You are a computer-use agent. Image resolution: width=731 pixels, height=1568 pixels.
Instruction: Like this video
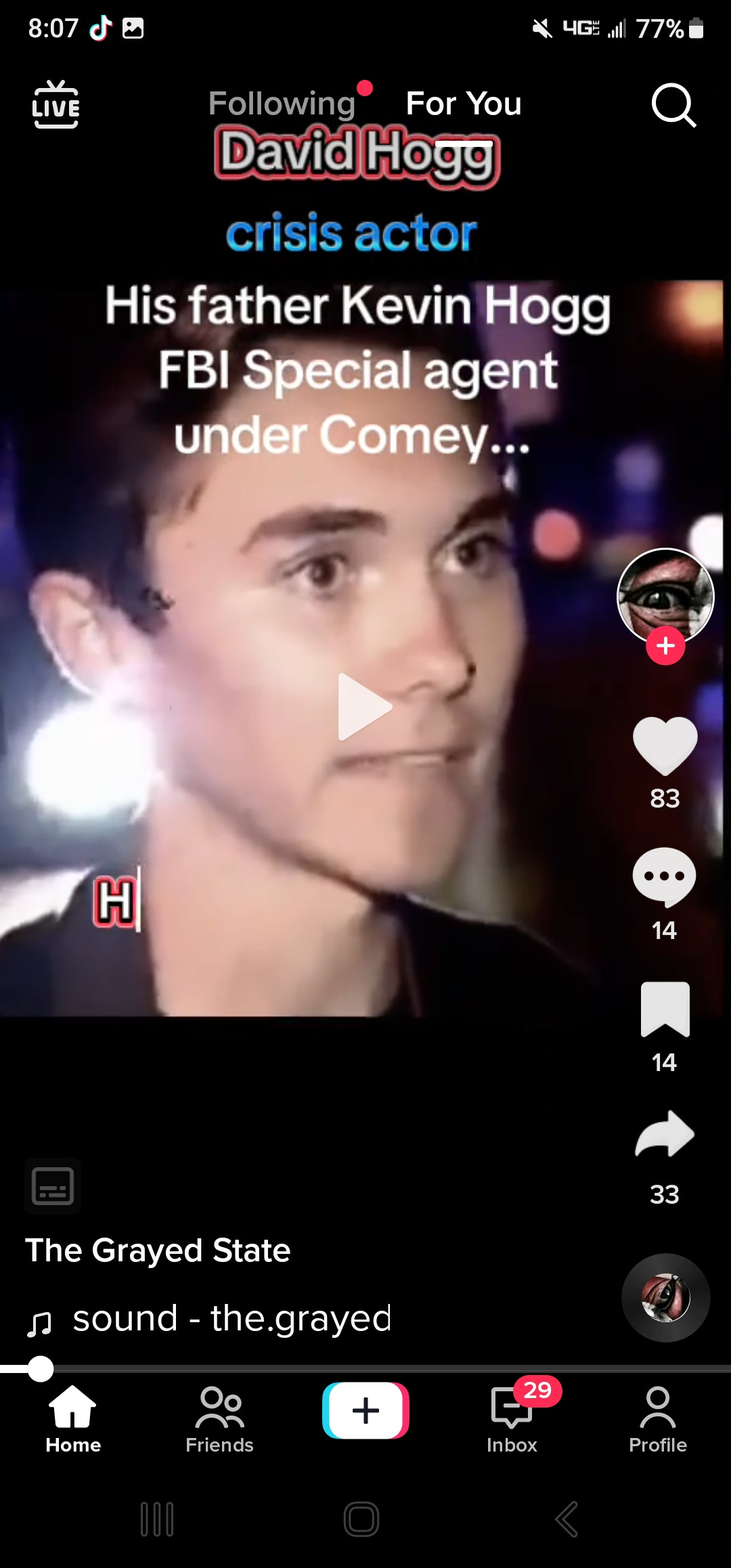pos(665,745)
